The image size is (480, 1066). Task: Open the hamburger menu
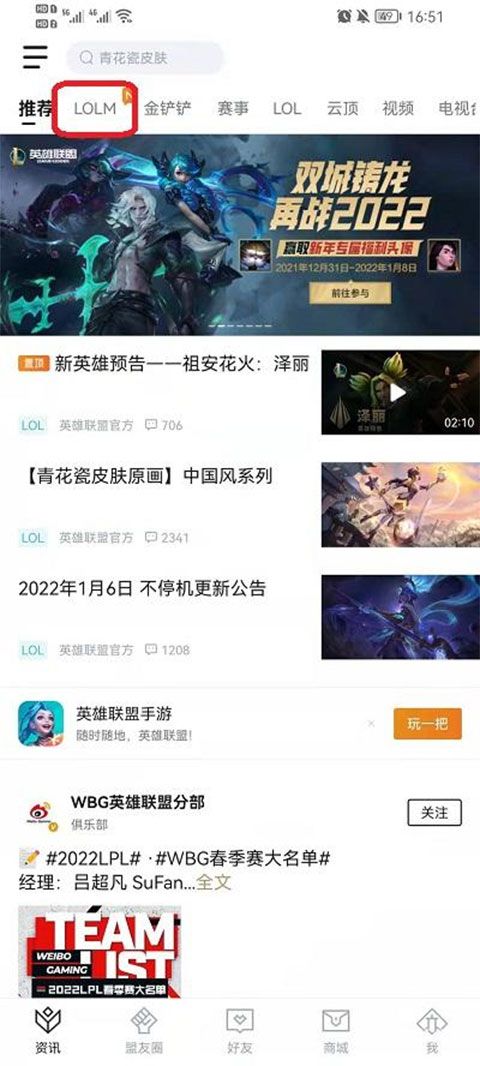[x=35, y=57]
